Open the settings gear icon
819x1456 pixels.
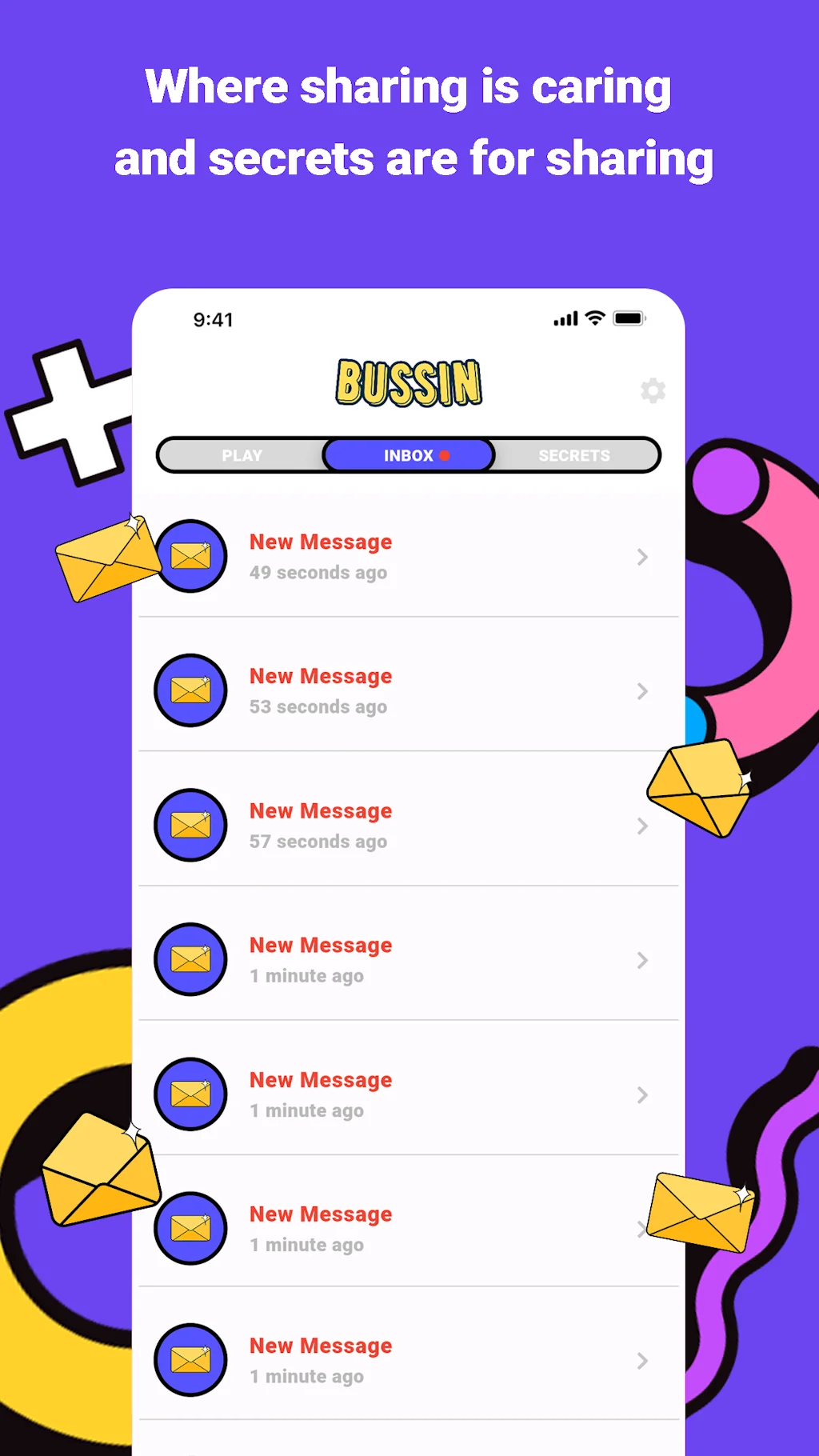point(653,391)
